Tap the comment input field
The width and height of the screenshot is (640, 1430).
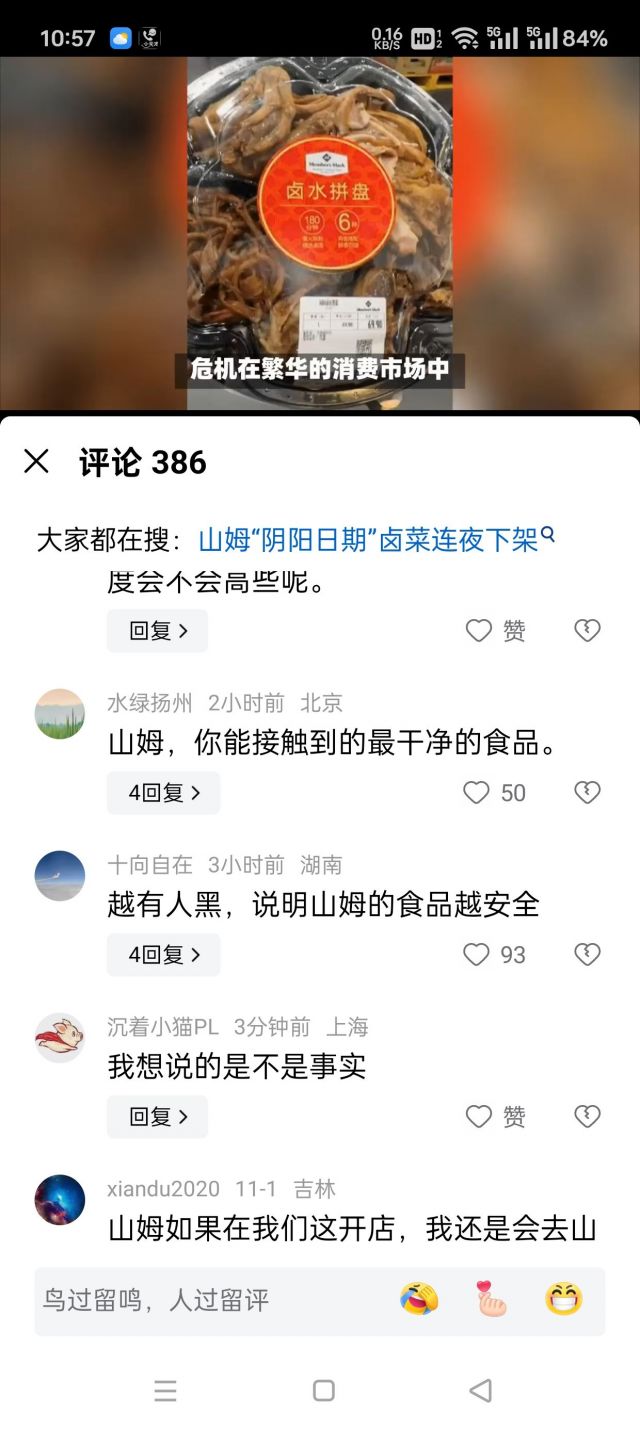pos(200,1300)
